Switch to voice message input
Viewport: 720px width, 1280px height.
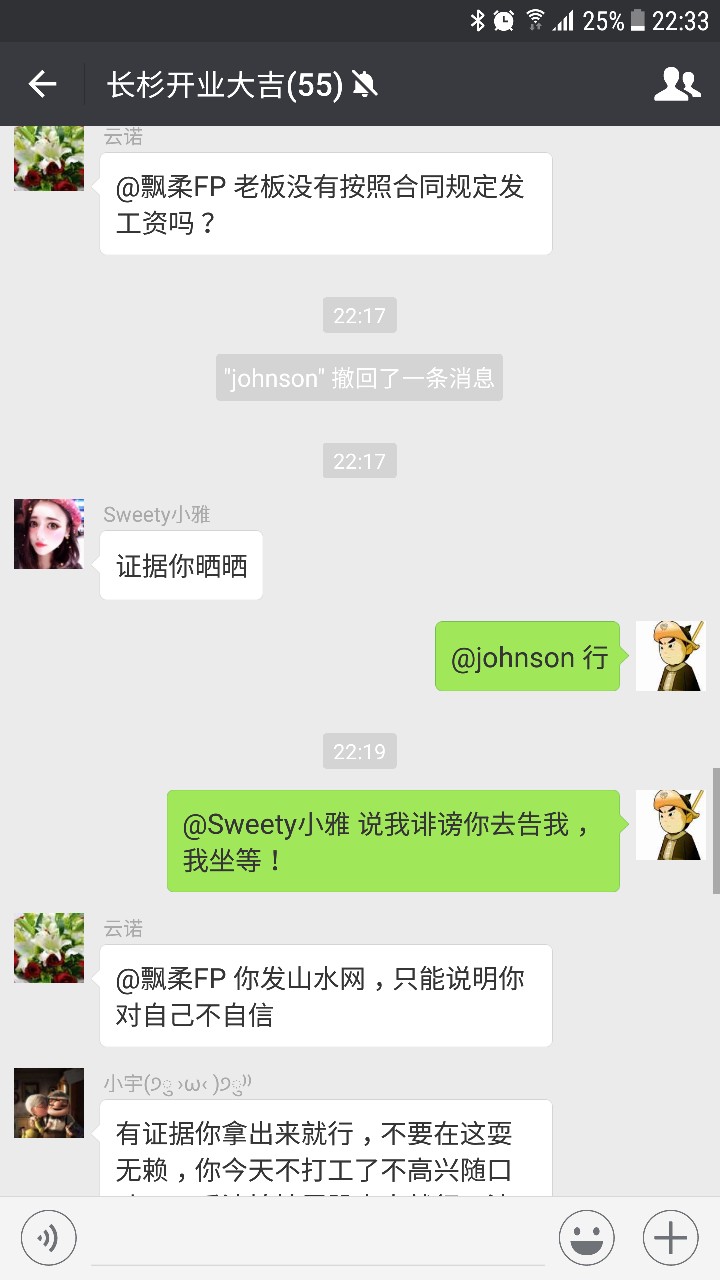point(48,1238)
